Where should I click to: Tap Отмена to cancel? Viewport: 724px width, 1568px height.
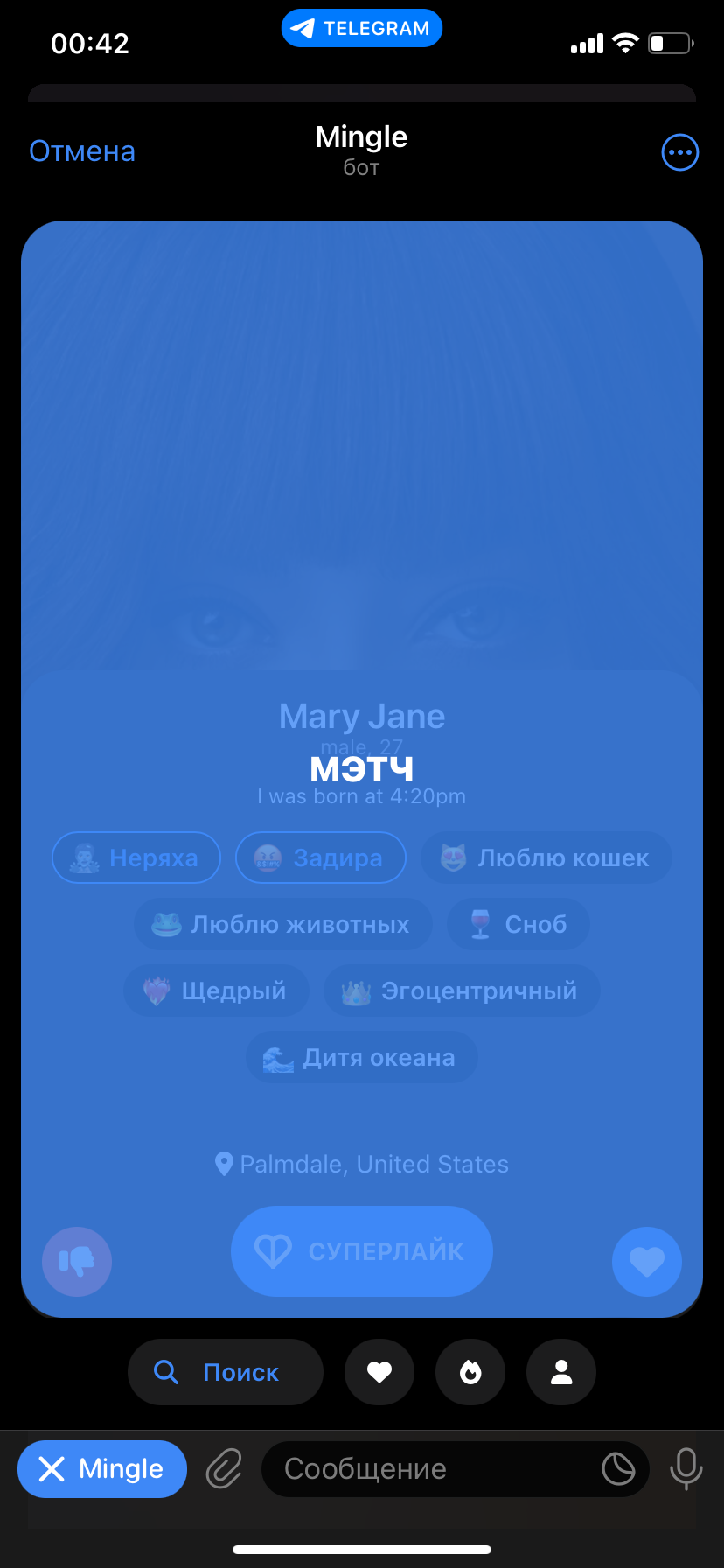82,151
